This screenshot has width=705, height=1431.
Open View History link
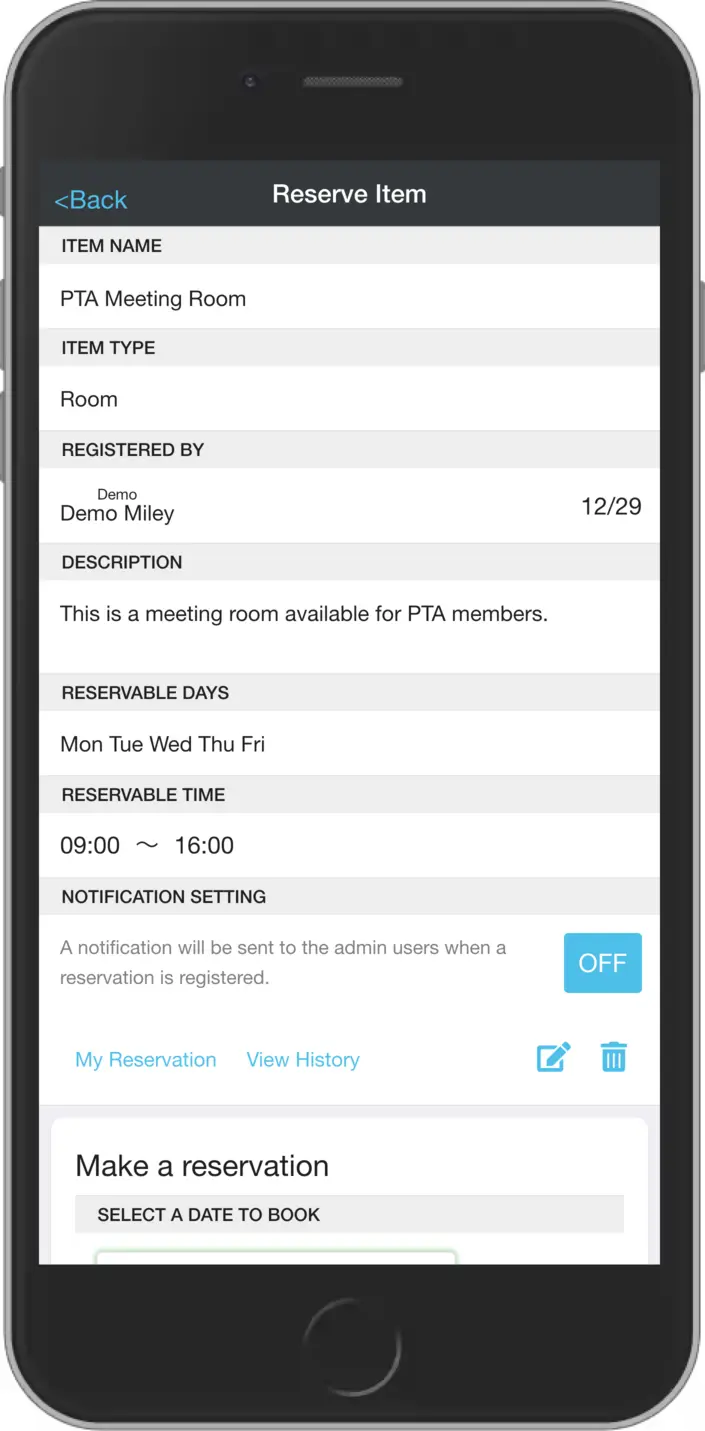tap(303, 1060)
